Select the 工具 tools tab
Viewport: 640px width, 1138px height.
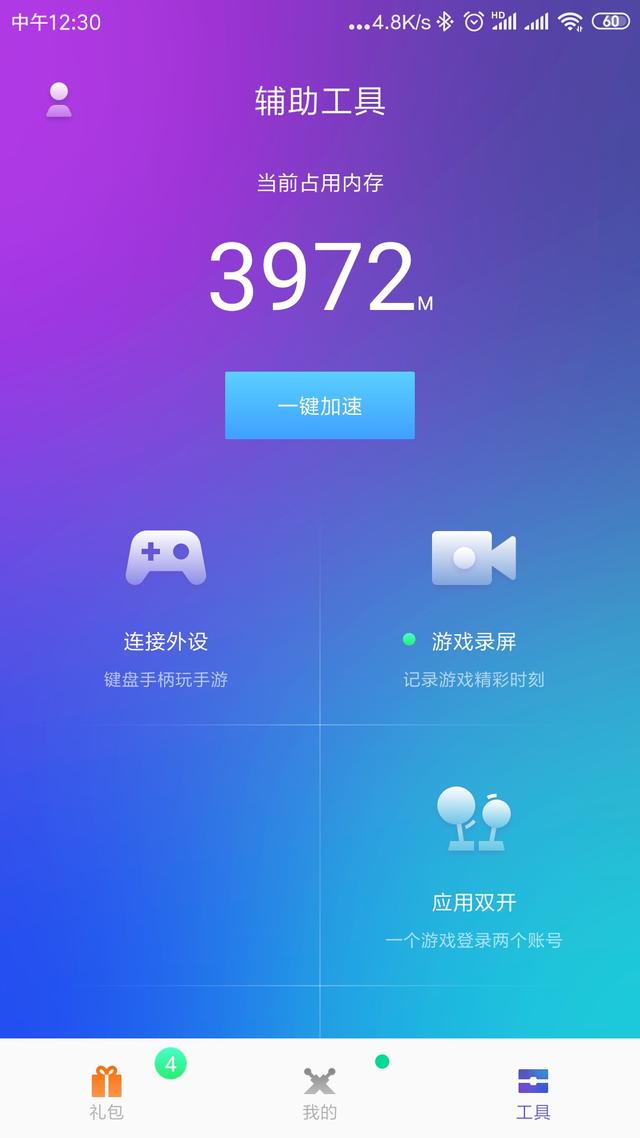[x=533, y=1092]
